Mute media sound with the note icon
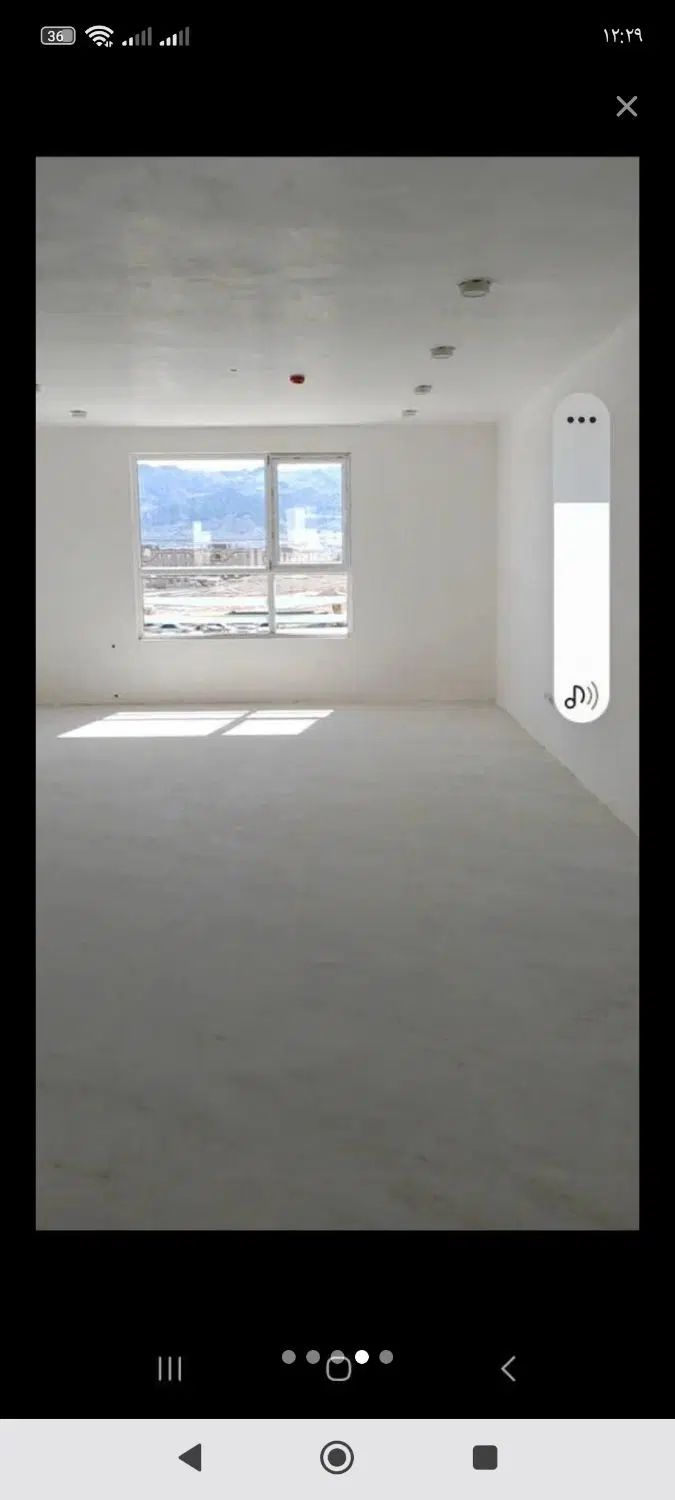The width and height of the screenshot is (675, 1500). [x=580, y=695]
